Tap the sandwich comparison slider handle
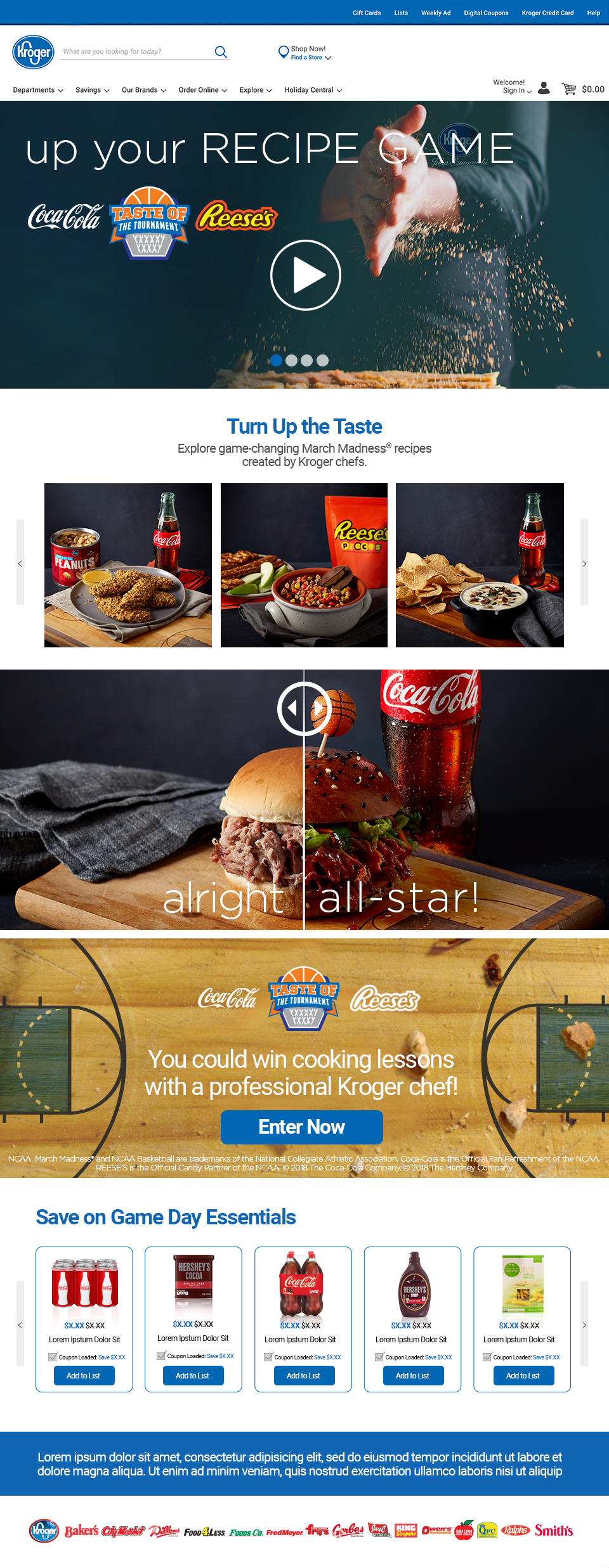The width and height of the screenshot is (609, 1568). point(304,708)
